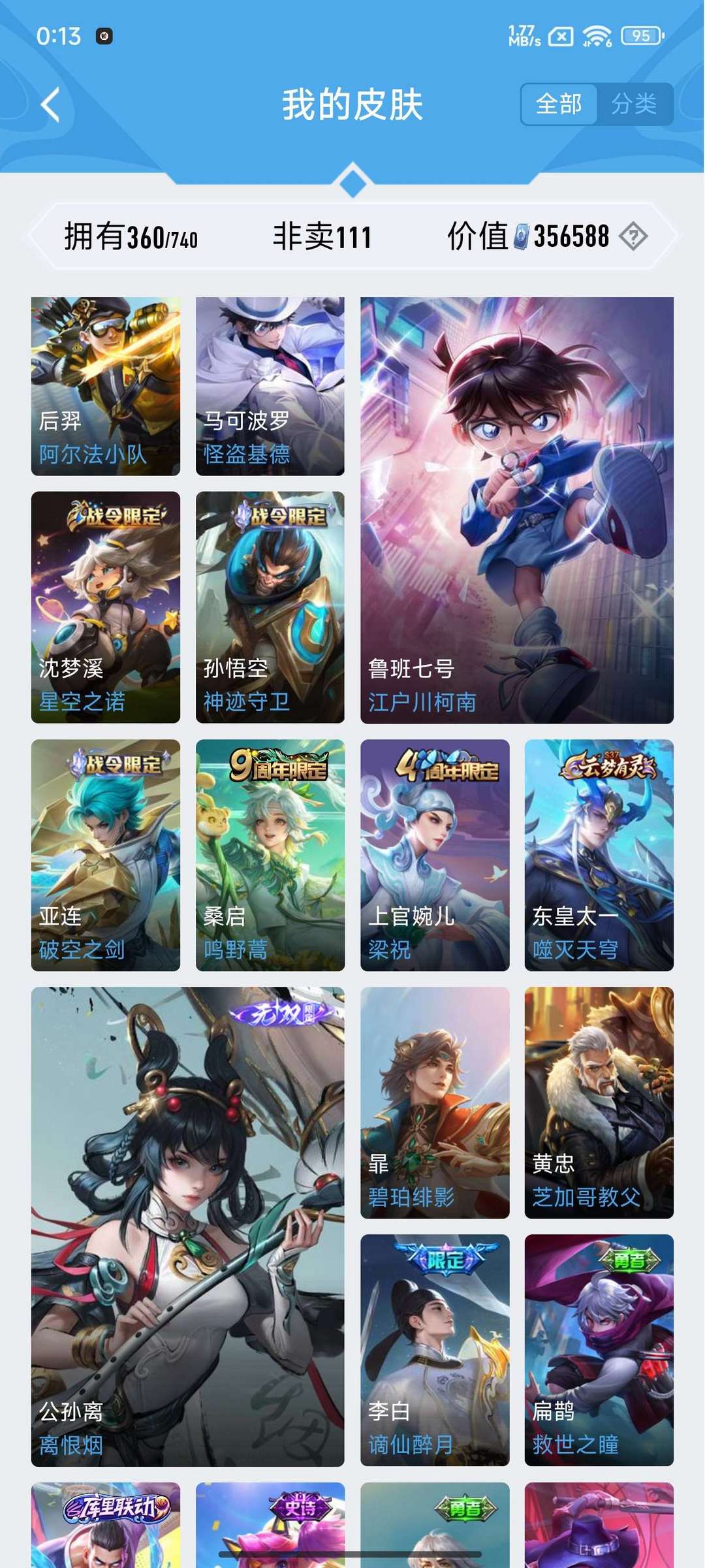View 鲁班七号 江户川柯南 skin

click(516, 510)
